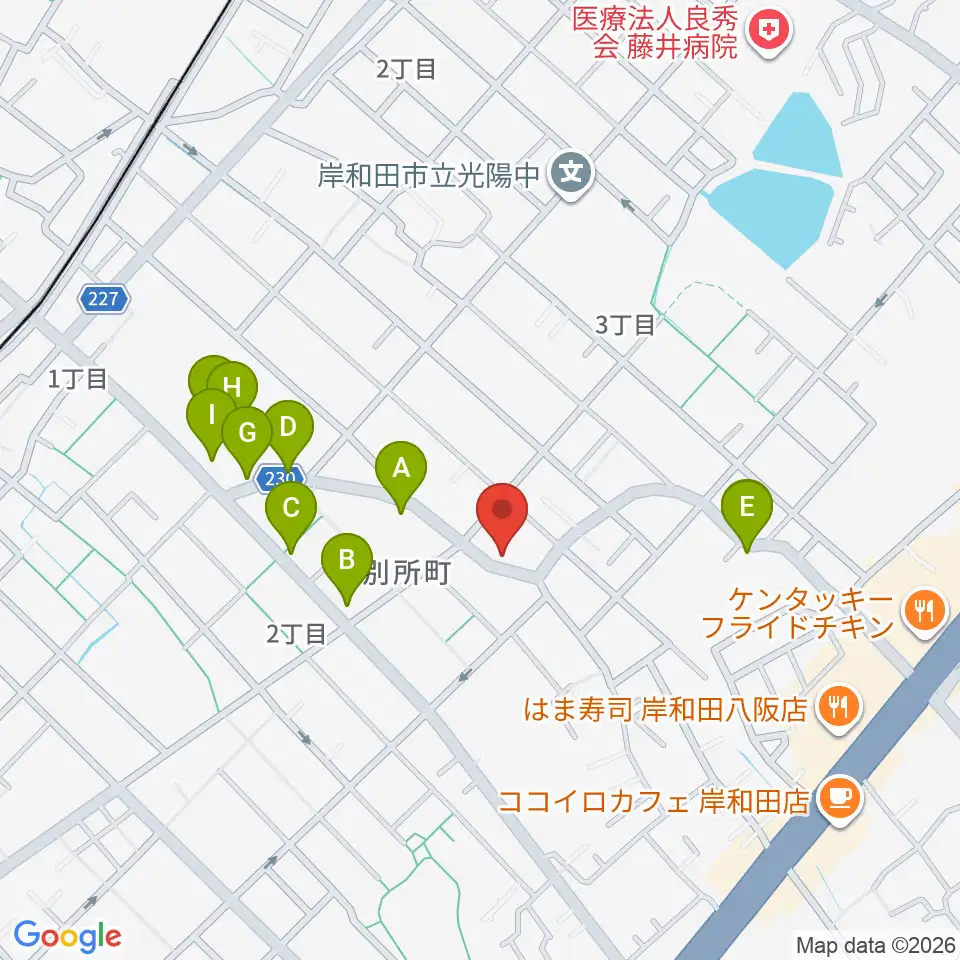This screenshot has width=960, height=960.
Task: Select the はま寿司 岸和田八阪店 restaurant icon
Action: (x=839, y=710)
